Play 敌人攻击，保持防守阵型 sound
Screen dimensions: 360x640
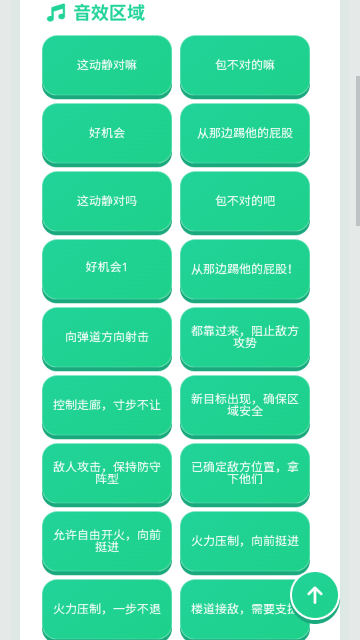click(107, 473)
